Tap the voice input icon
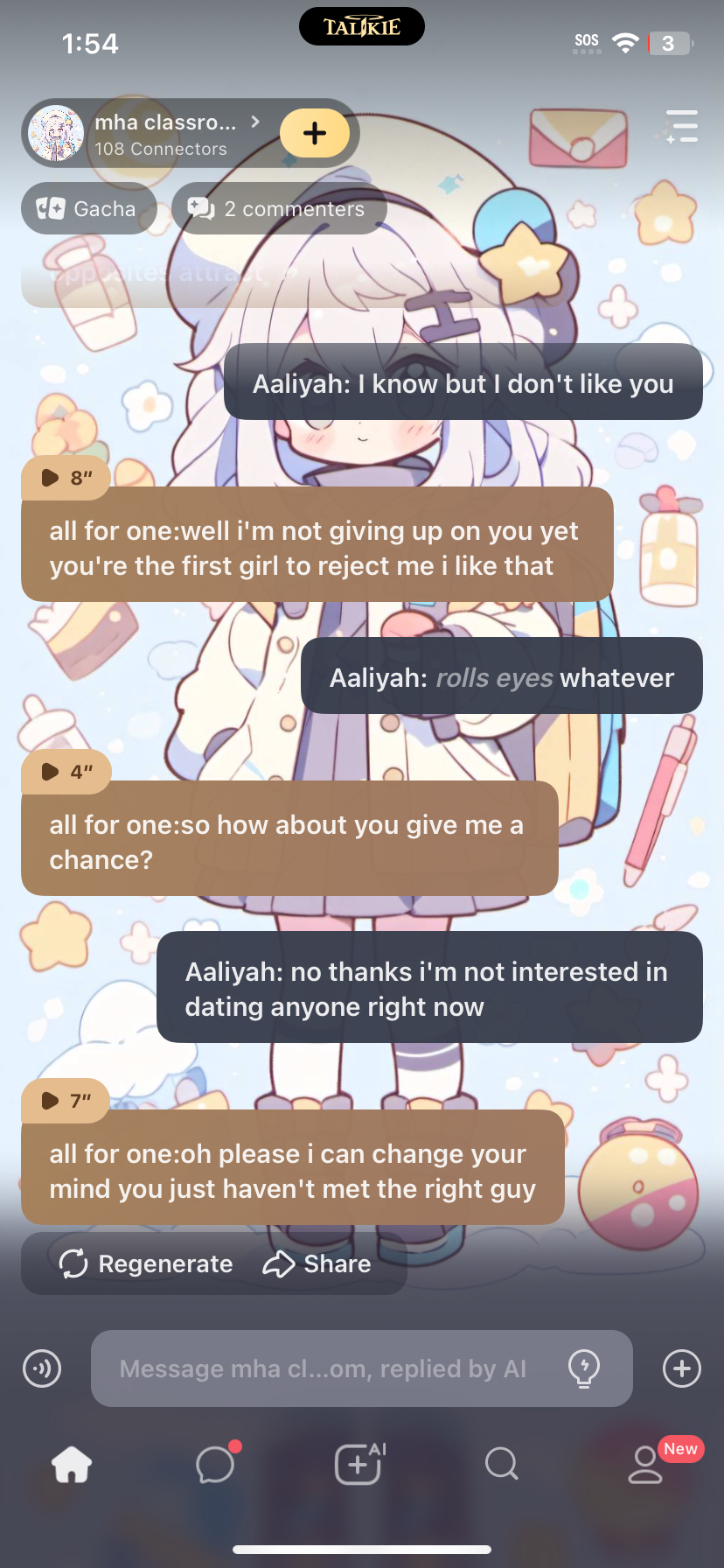724x1568 pixels. tap(42, 1368)
